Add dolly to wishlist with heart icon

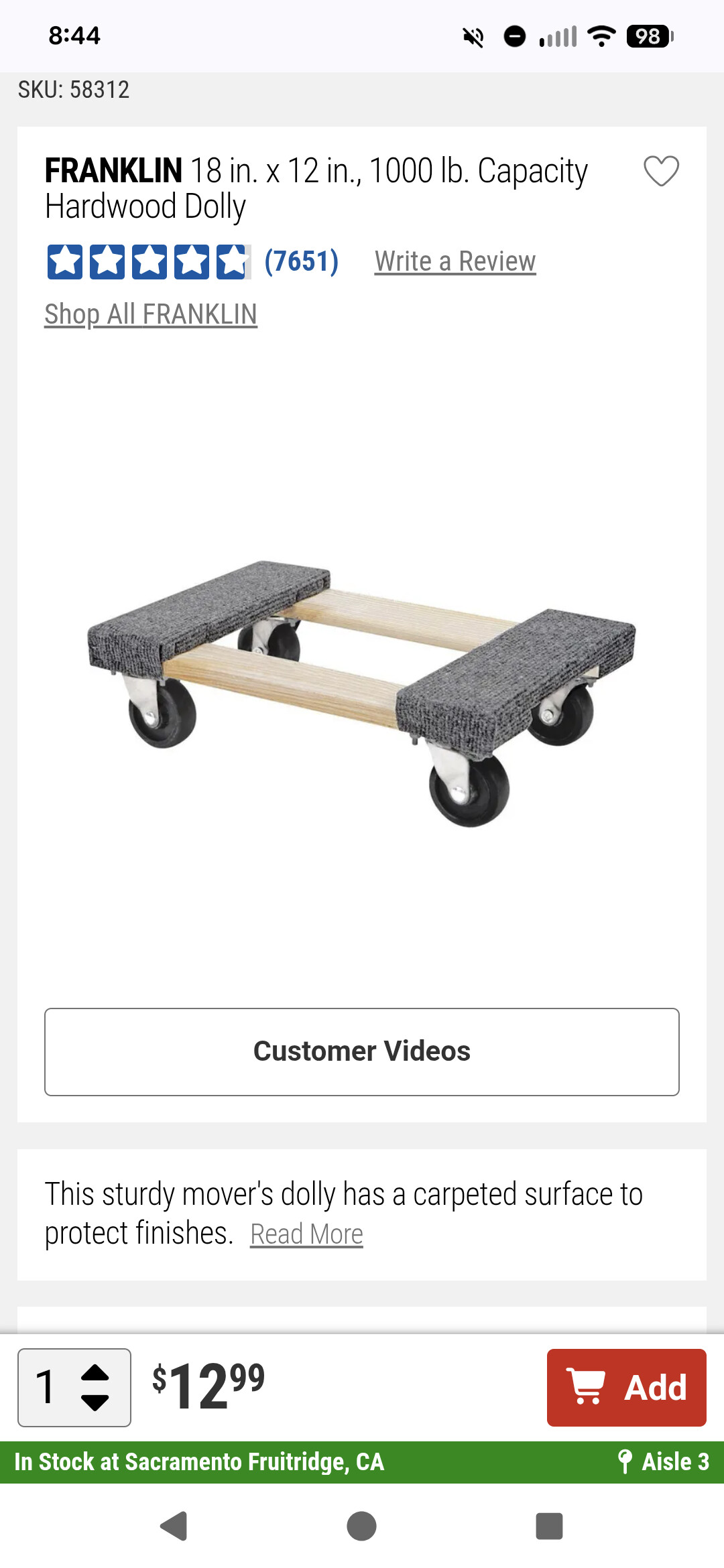[x=661, y=172]
